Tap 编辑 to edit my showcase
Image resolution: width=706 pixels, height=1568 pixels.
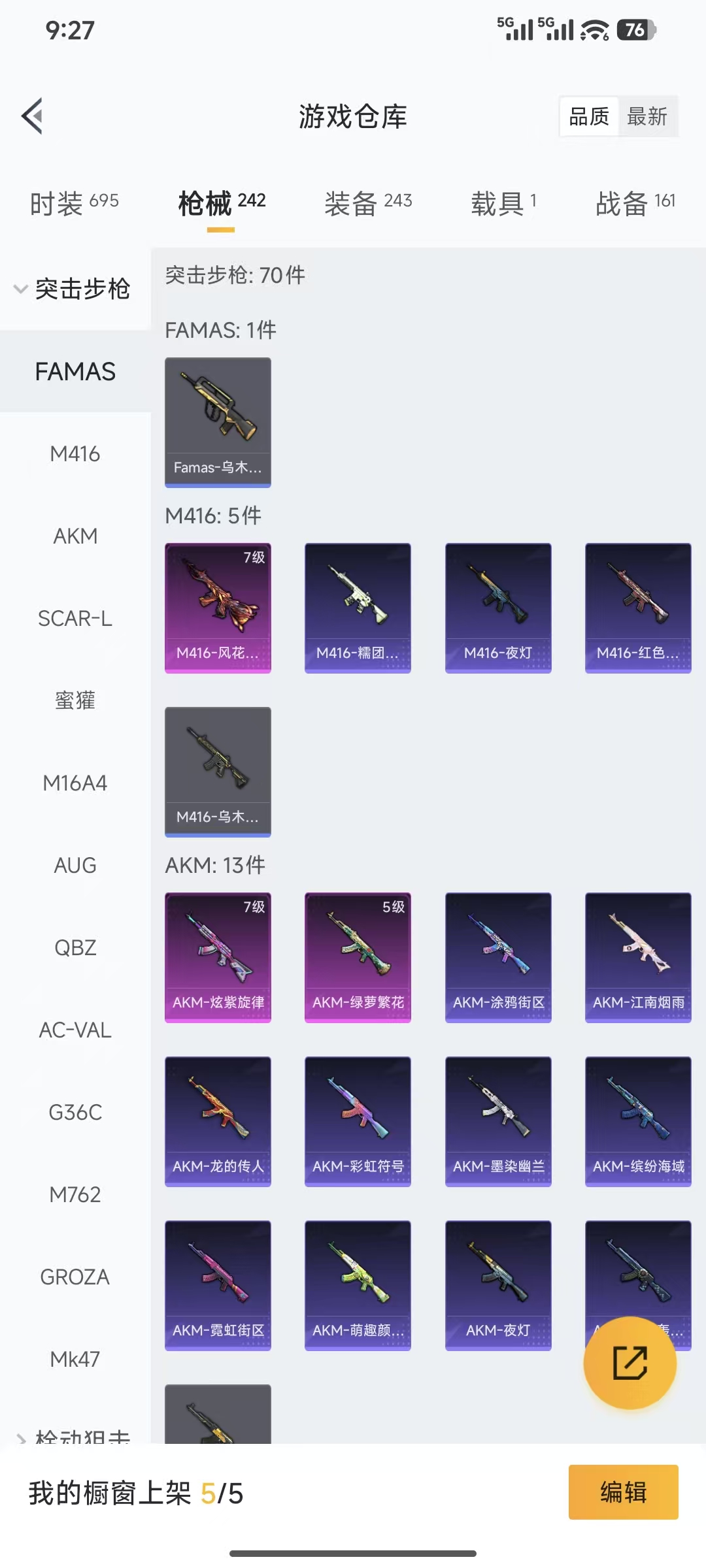(623, 1492)
